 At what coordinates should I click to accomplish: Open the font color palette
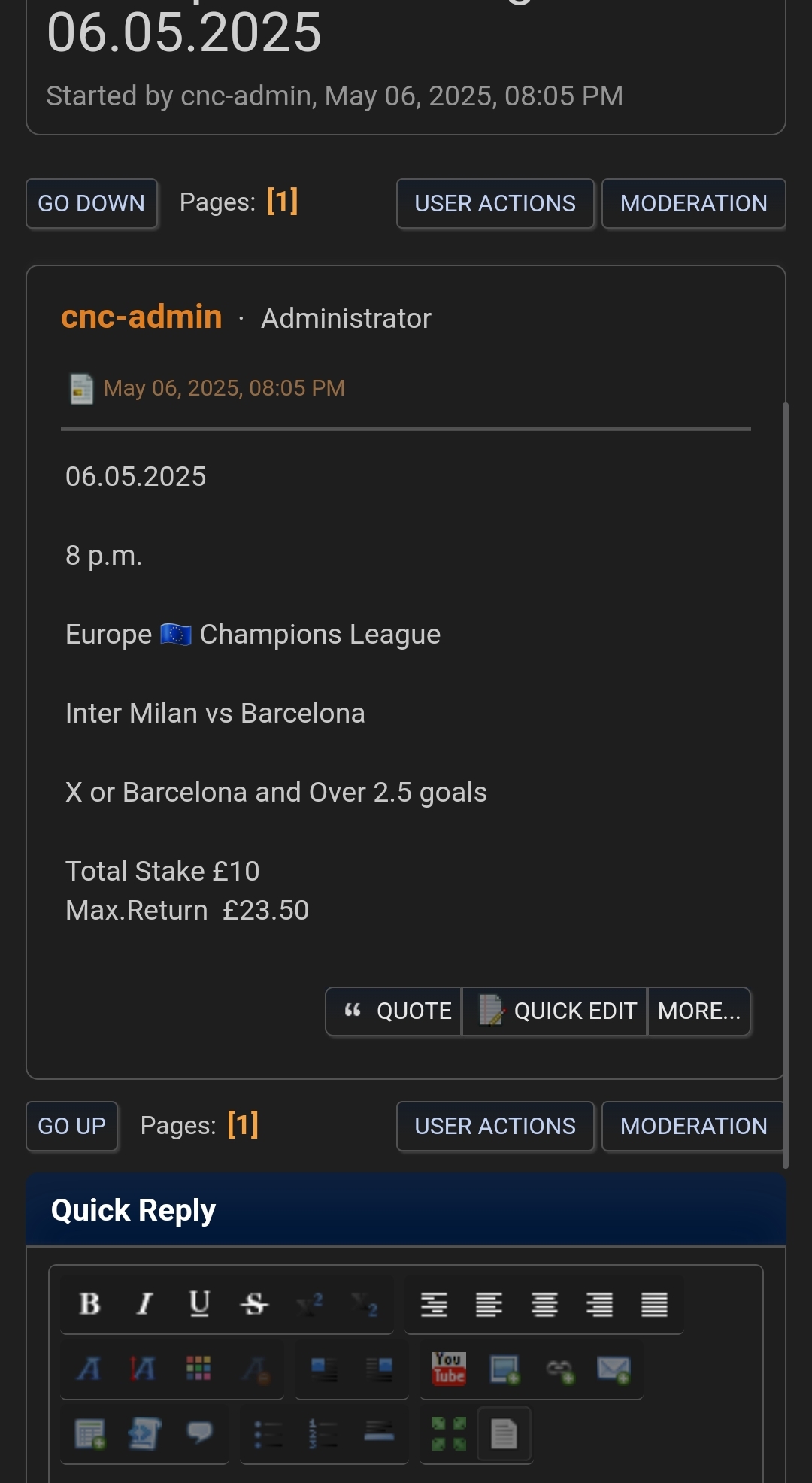198,1369
